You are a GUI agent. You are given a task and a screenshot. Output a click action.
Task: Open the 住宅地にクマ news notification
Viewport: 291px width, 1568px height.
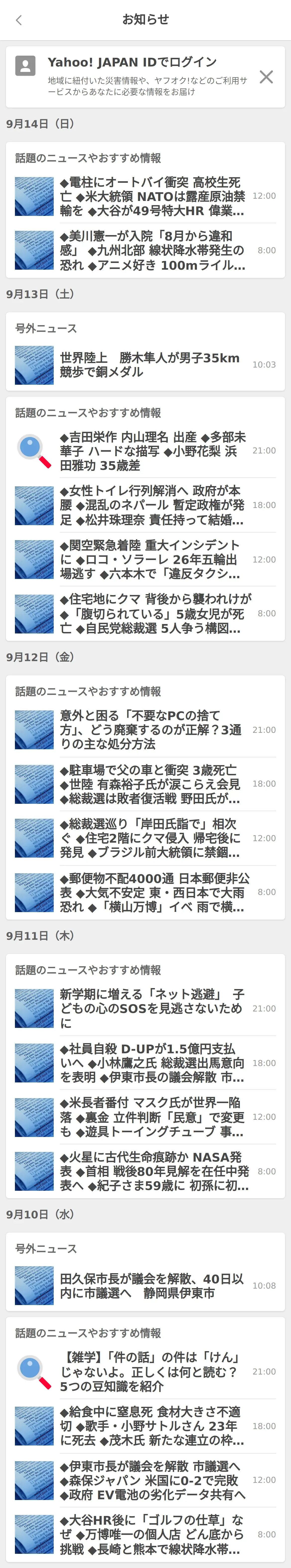(x=152, y=614)
